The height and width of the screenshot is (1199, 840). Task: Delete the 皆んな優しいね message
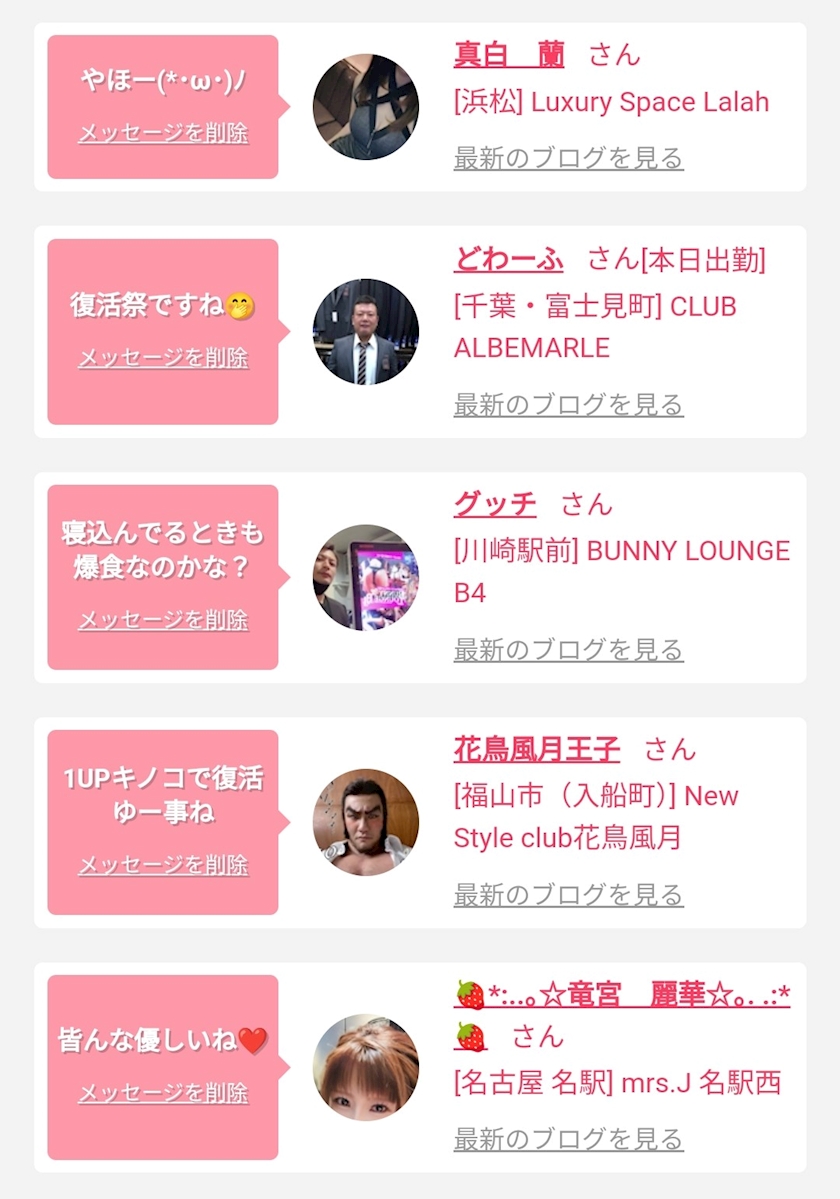point(164,1093)
